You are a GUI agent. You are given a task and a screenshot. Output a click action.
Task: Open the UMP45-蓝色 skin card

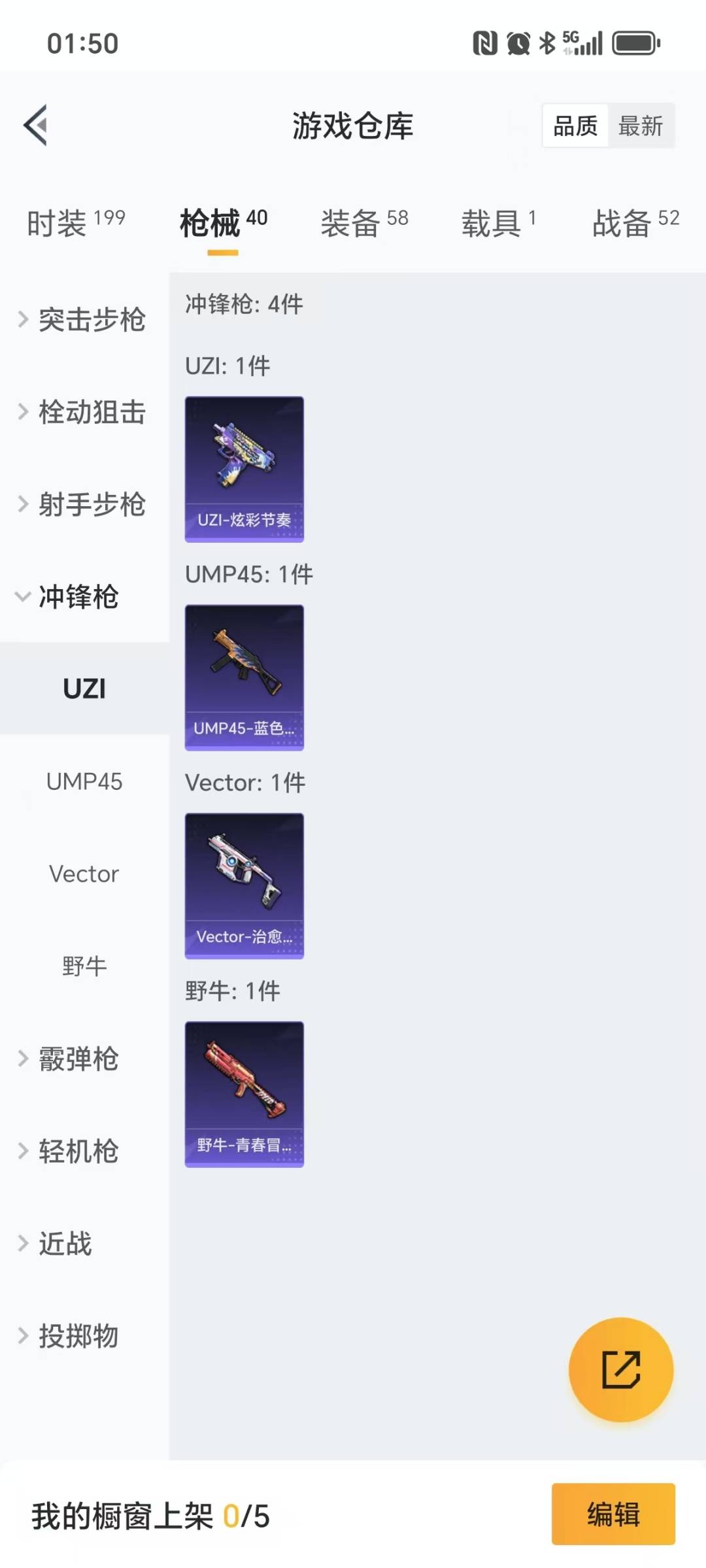pyautogui.click(x=244, y=677)
